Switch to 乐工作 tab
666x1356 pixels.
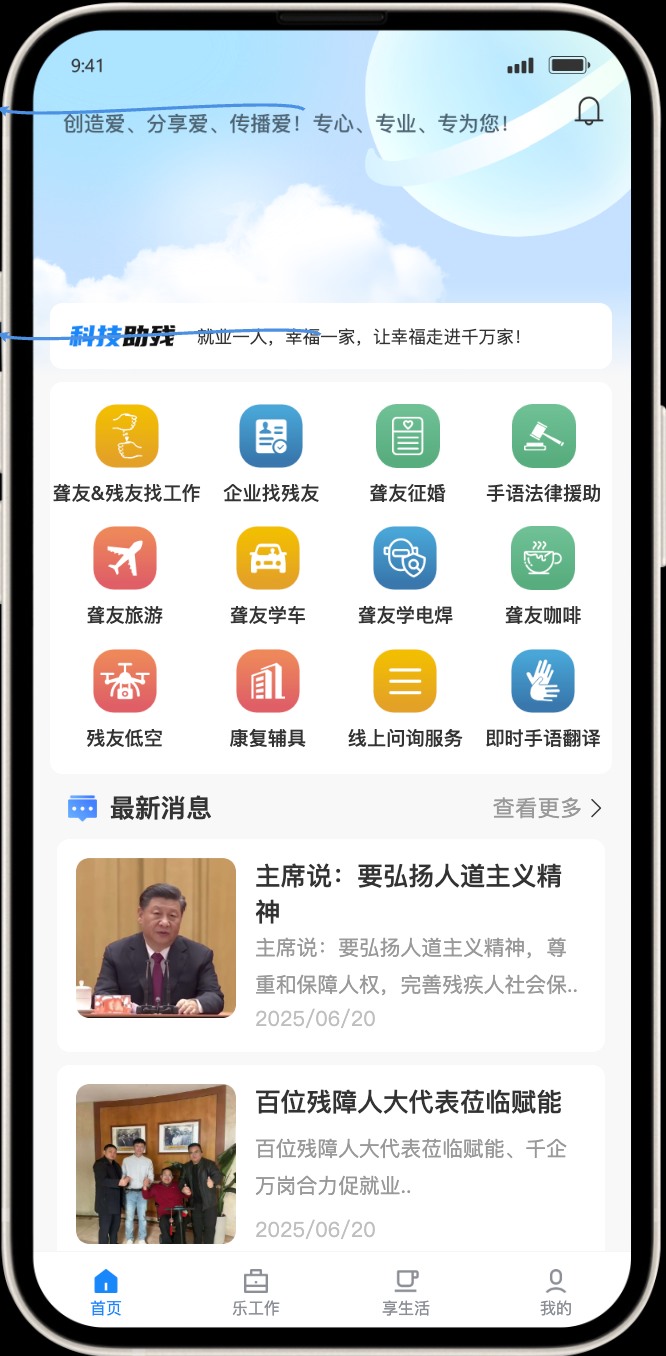coord(256,1293)
